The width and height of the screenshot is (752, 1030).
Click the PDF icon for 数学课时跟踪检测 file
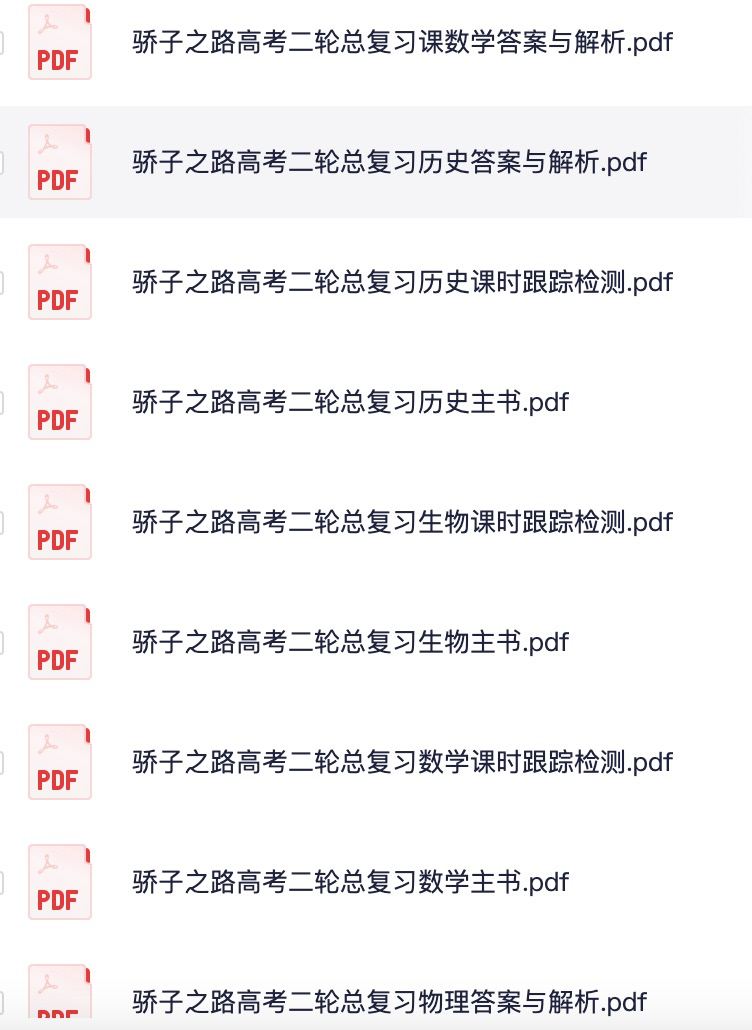pos(60,761)
